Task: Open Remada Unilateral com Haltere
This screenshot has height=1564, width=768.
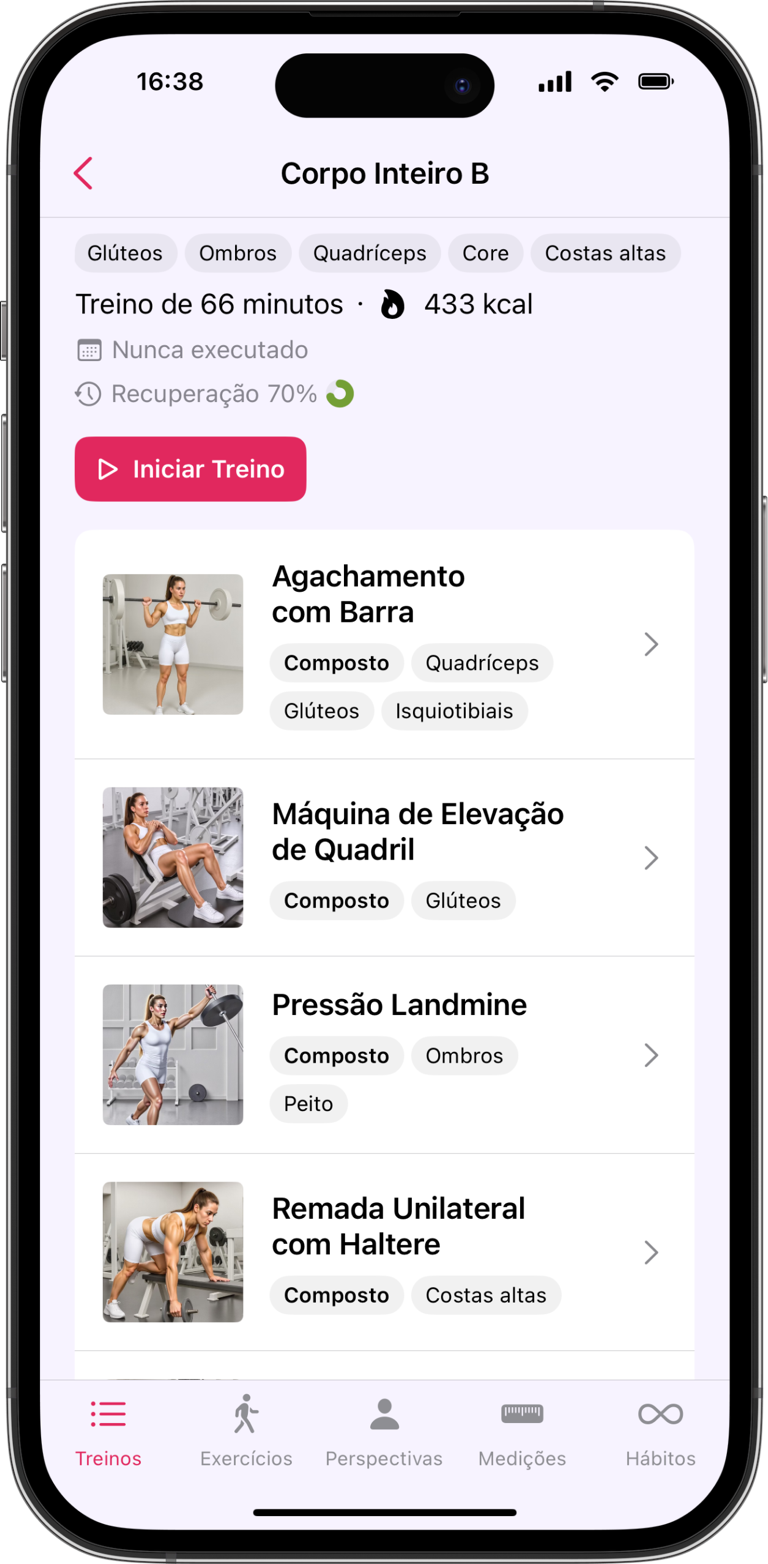Action: [x=384, y=1251]
